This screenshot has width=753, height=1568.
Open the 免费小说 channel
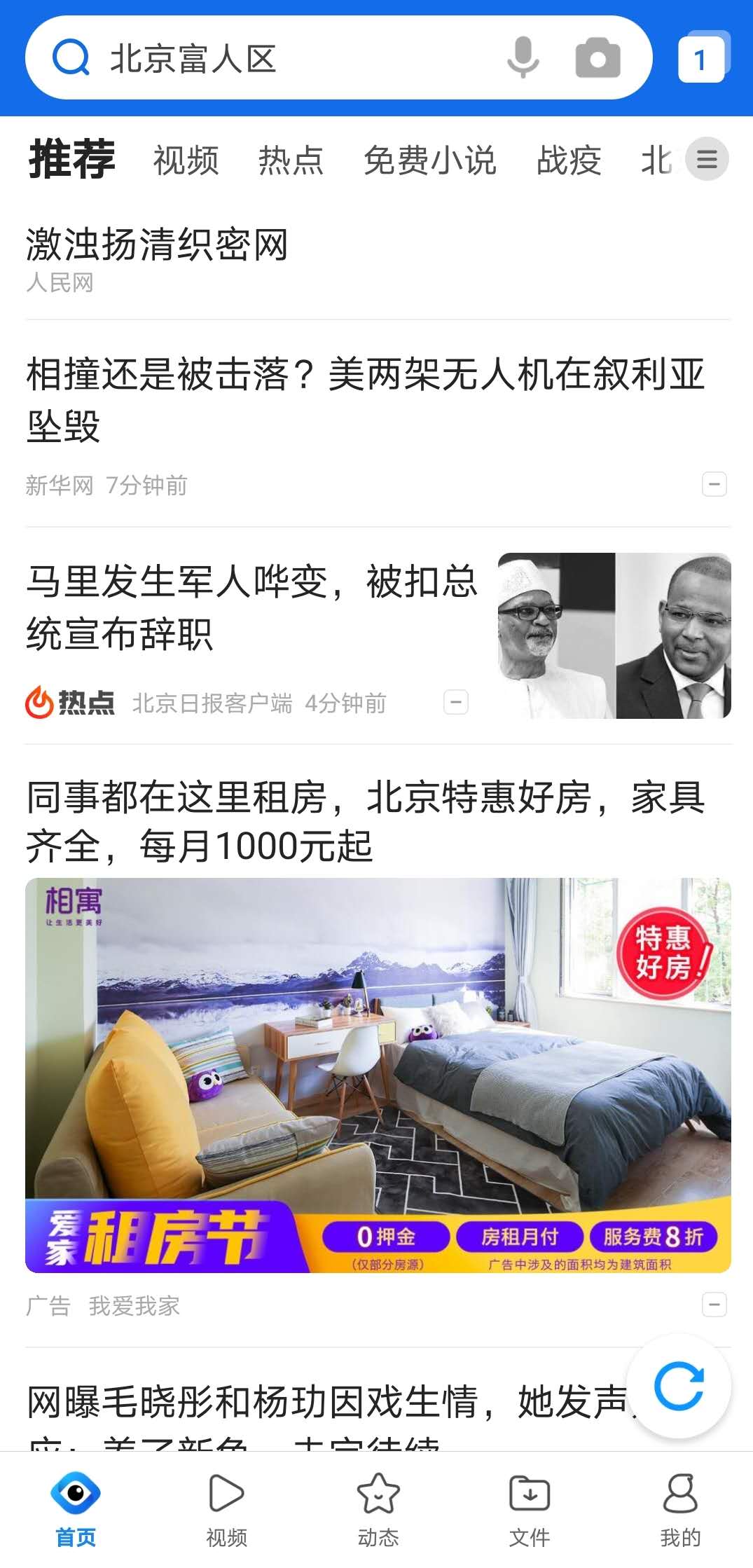(x=429, y=160)
